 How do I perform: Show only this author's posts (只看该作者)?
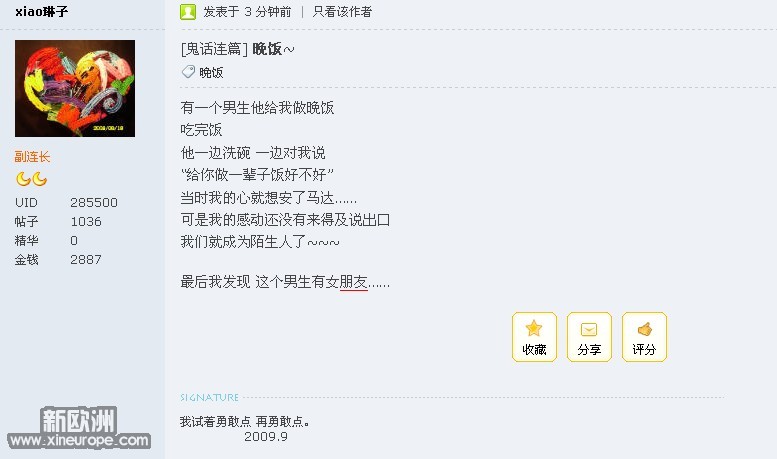tap(342, 12)
